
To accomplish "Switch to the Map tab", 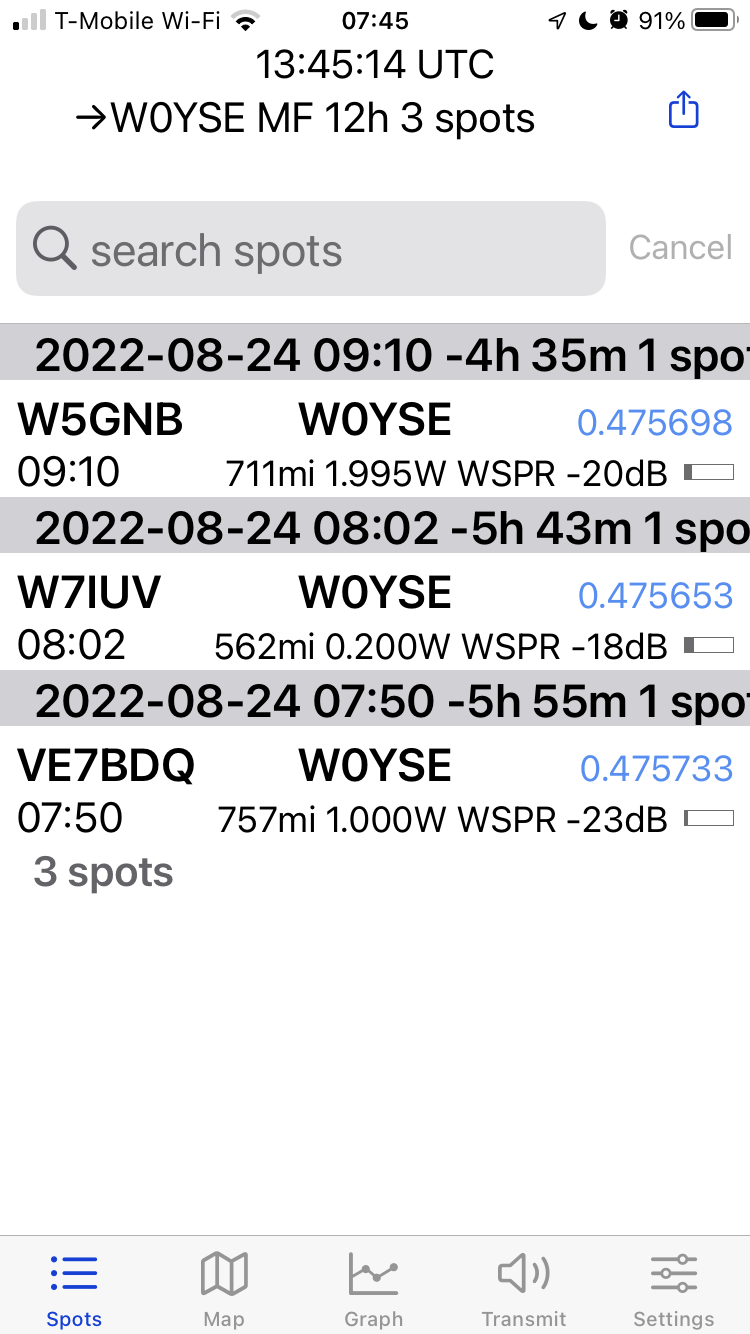I will coord(224,1290).
